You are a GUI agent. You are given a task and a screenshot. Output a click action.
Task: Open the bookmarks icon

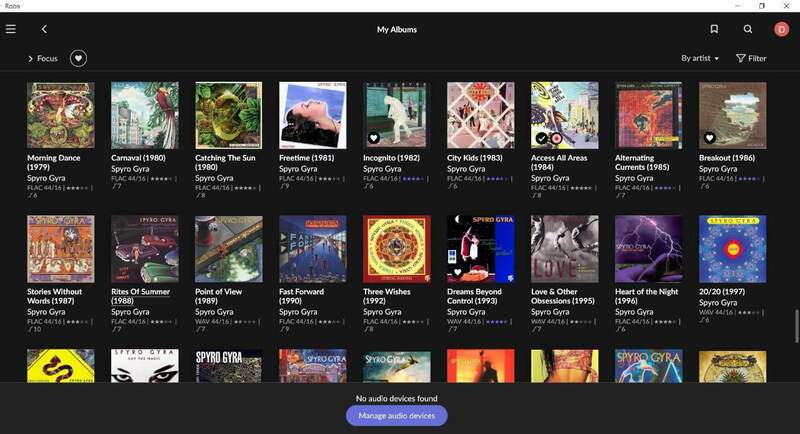click(x=714, y=29)
